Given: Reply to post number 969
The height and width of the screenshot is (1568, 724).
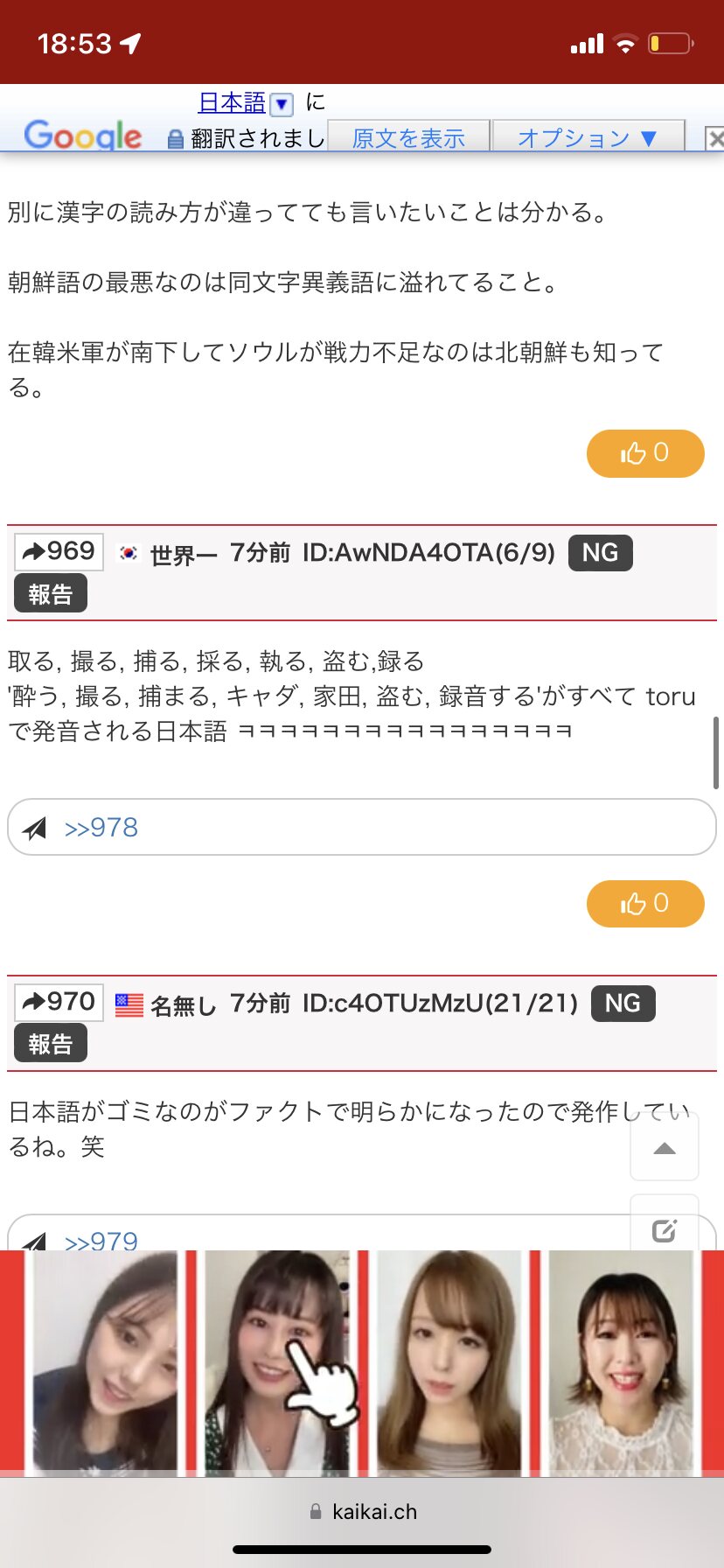Looking at the screenshot, I should click(59, 552).
